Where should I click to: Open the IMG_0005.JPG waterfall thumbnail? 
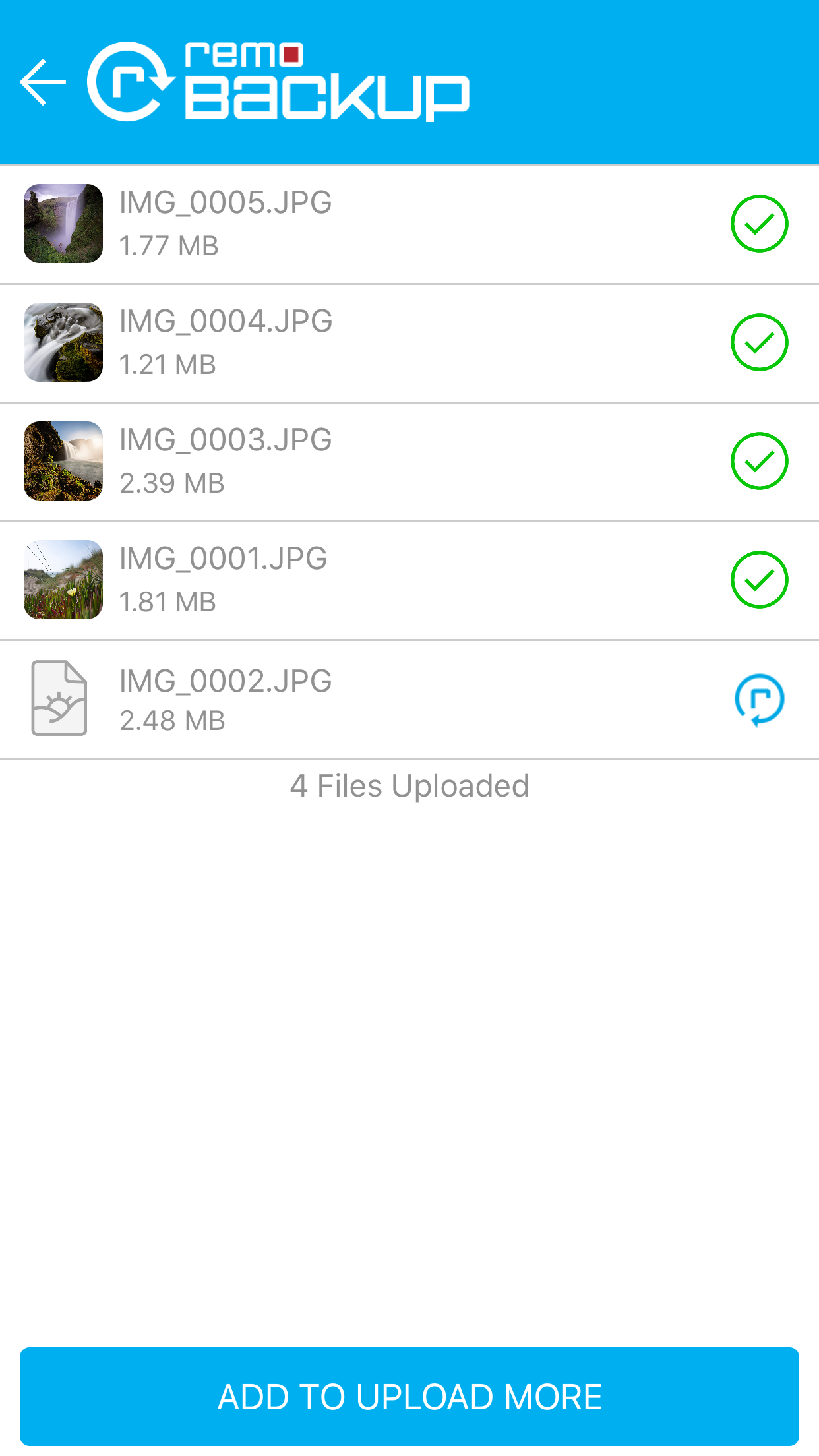pyautogui.click(x=63, y=224)
